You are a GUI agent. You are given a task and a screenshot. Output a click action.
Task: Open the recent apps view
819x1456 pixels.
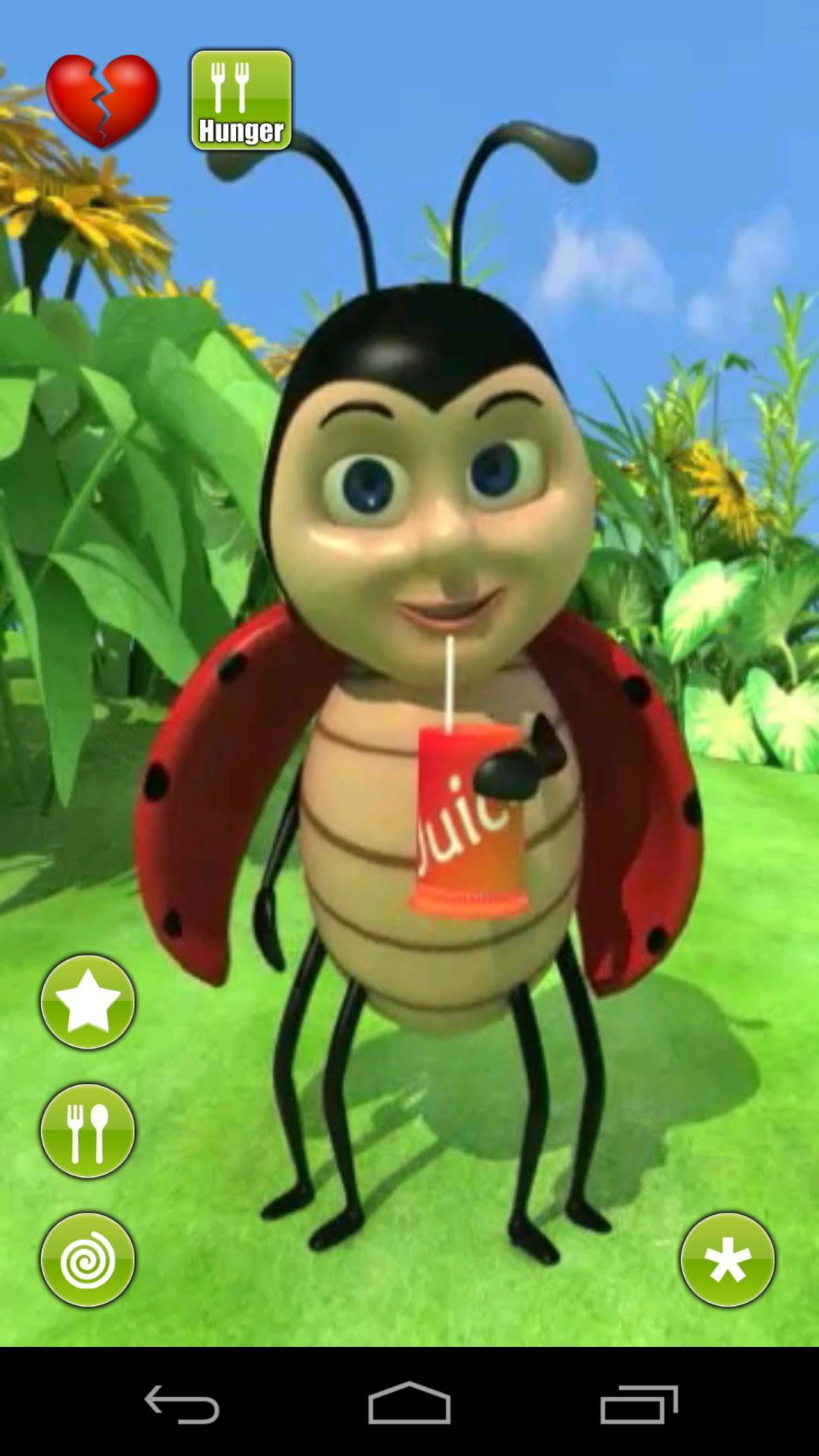click(639, 1404)
